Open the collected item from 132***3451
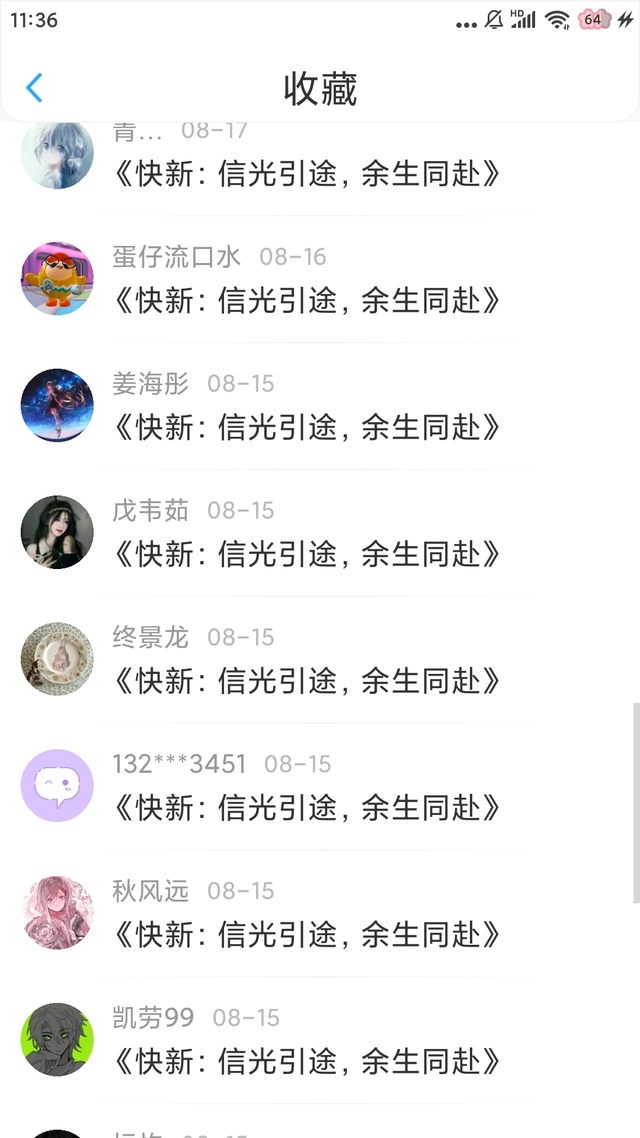Image resolution: width=640 pixels, height=1138 pixels. click(x=306, y=808)
